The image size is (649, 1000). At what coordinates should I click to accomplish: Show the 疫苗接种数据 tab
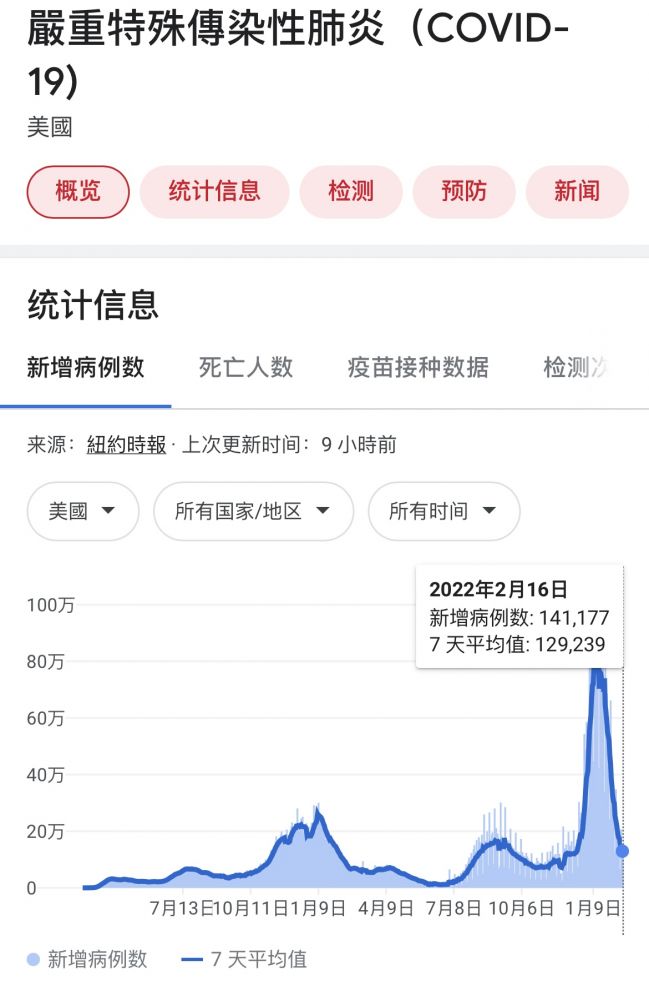[x=418, y=367]
